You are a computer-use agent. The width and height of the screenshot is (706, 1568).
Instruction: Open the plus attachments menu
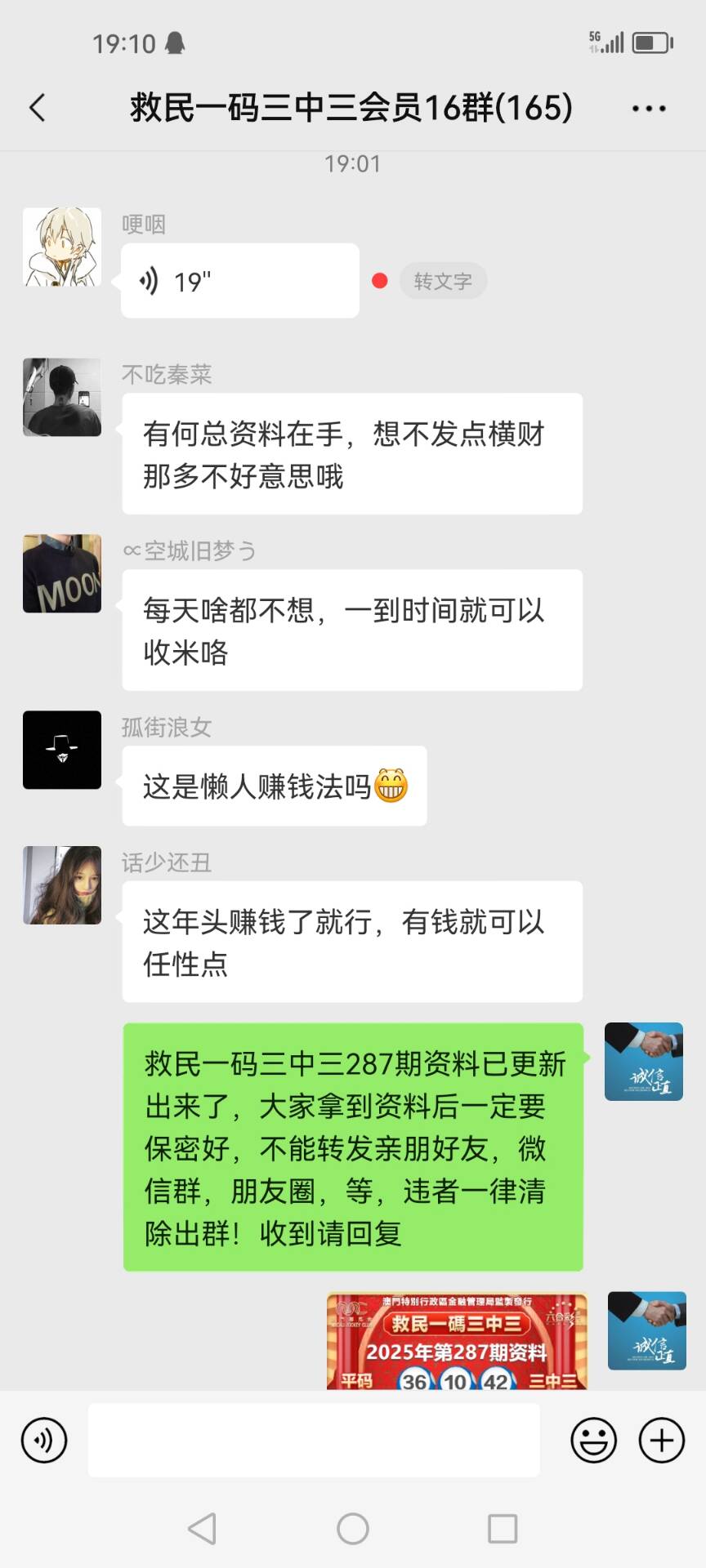pyautogui.click(x=661, y=1440)
